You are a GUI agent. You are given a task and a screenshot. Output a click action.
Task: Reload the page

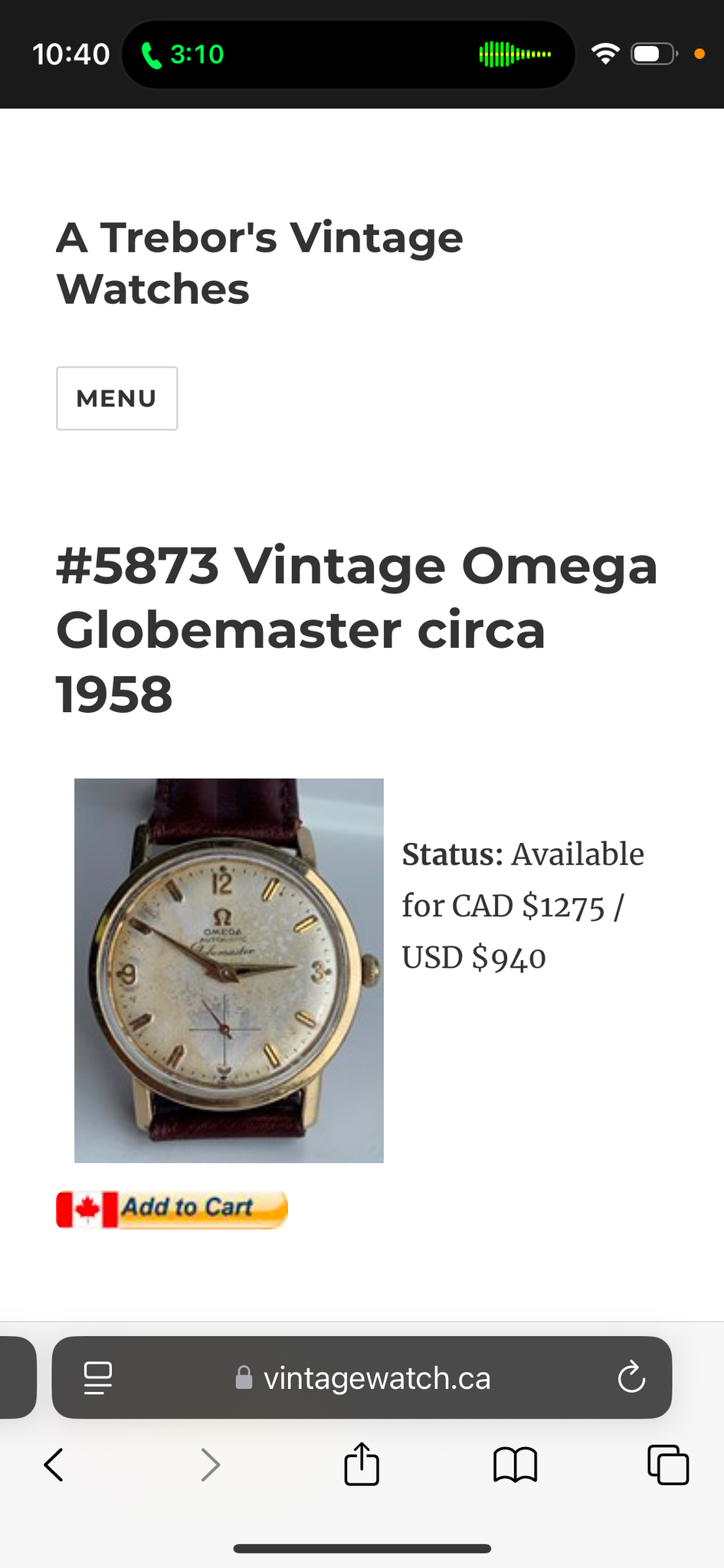pyautogui.click(x=631, y=1378)
